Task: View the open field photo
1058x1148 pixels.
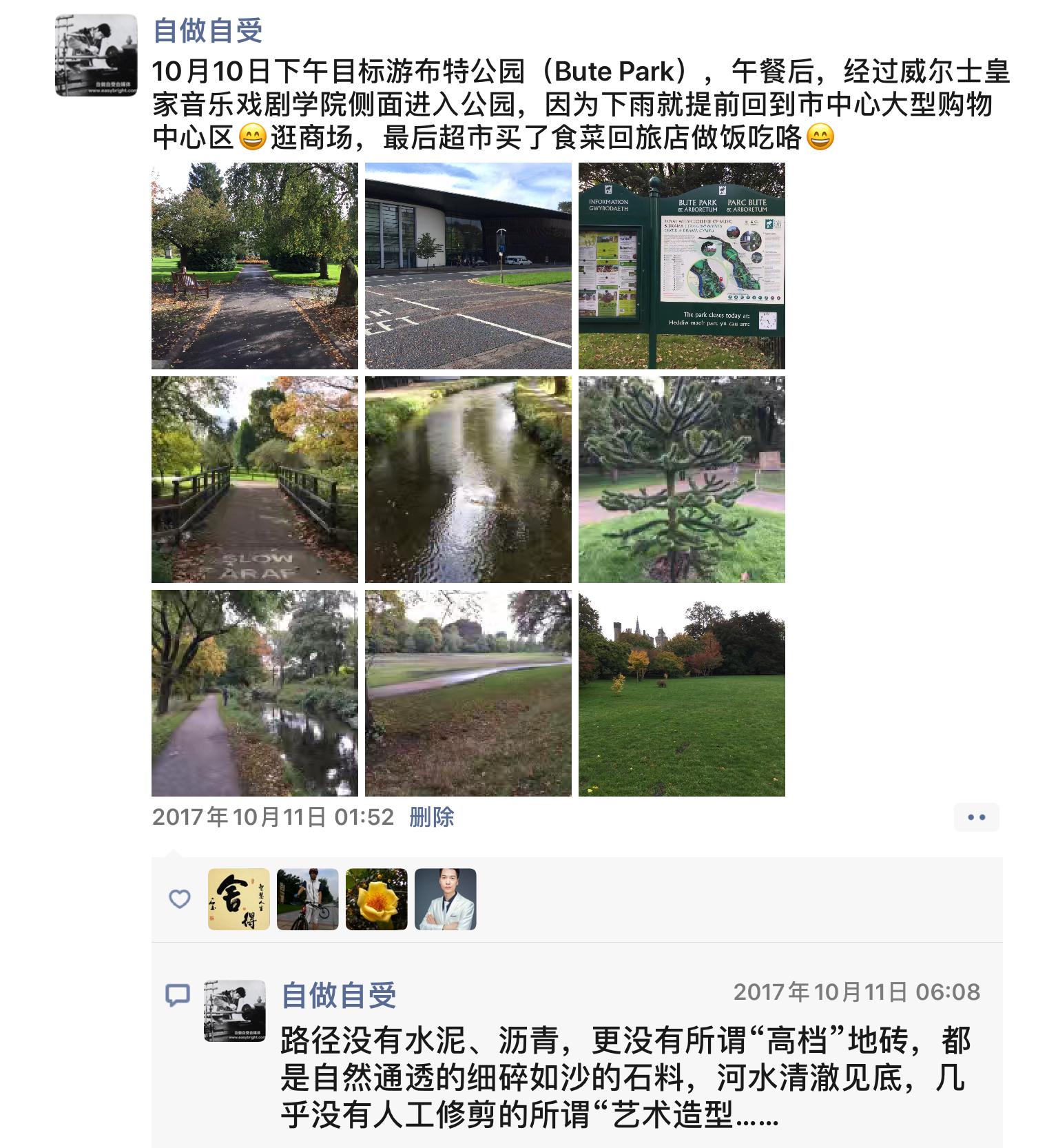Action: coord(468,693)
